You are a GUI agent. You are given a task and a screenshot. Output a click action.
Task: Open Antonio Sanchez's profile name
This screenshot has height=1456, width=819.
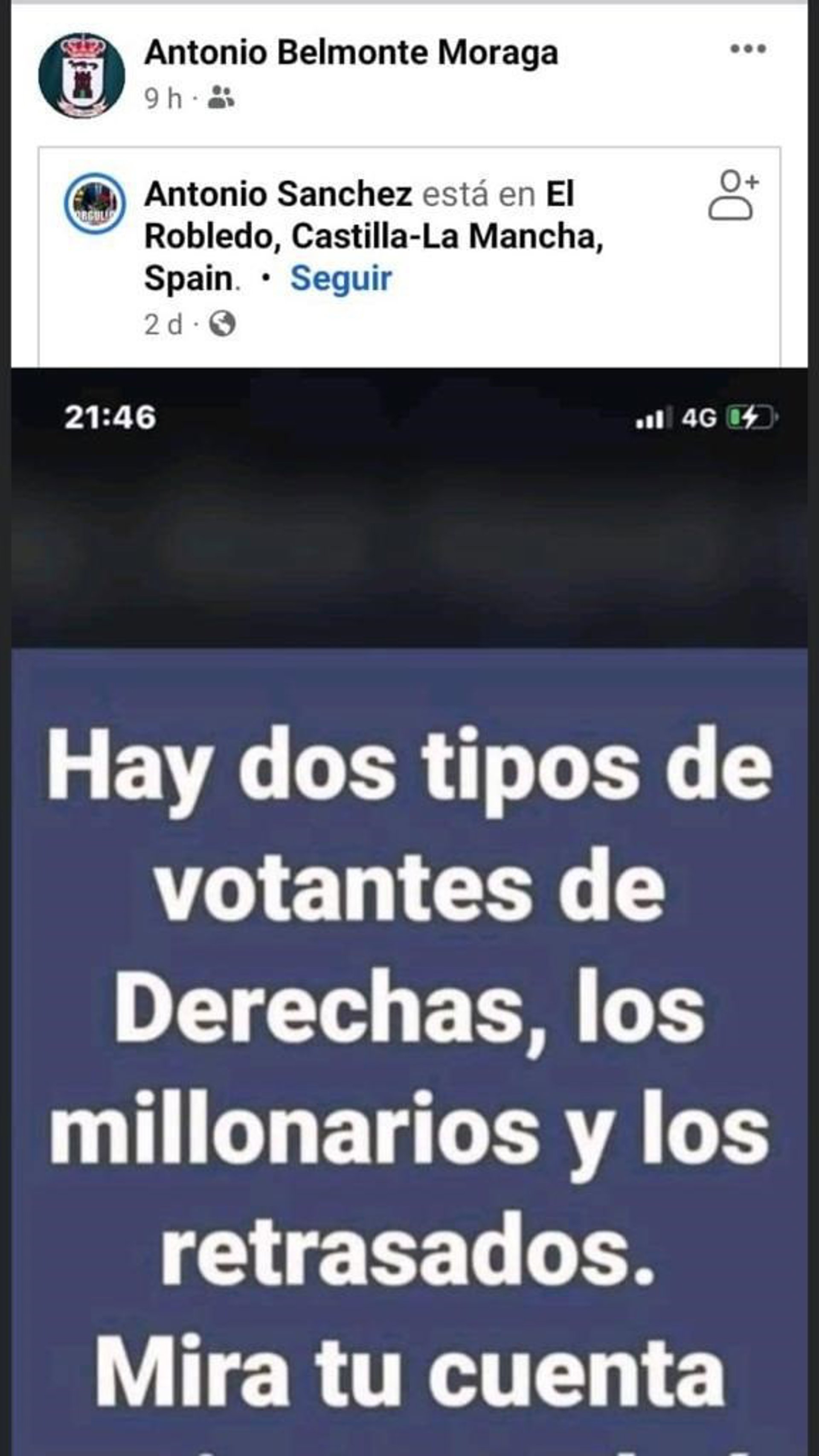click(x=278, y=195)
